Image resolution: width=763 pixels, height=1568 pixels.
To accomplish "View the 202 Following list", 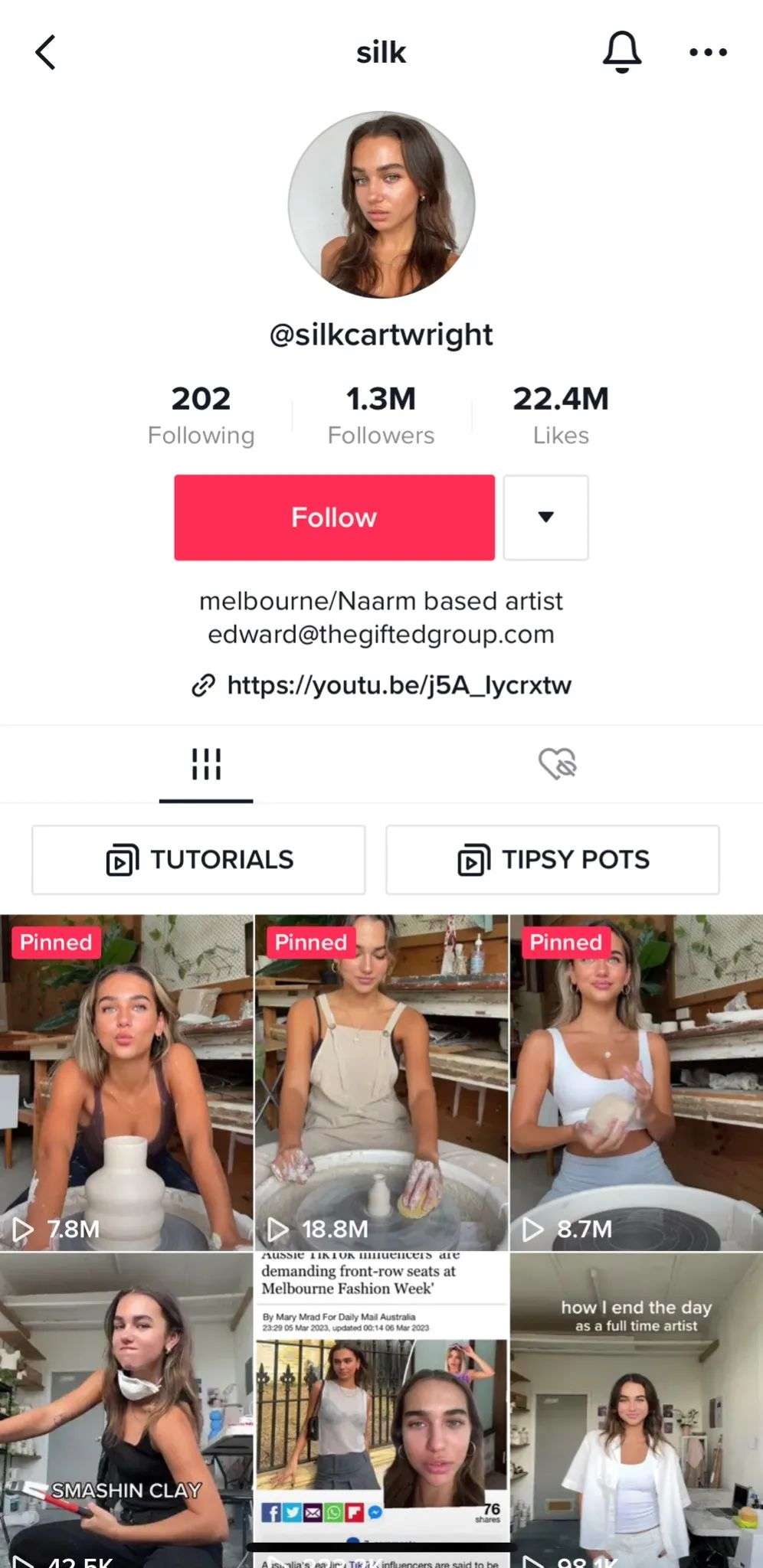I will coord(201,415).
